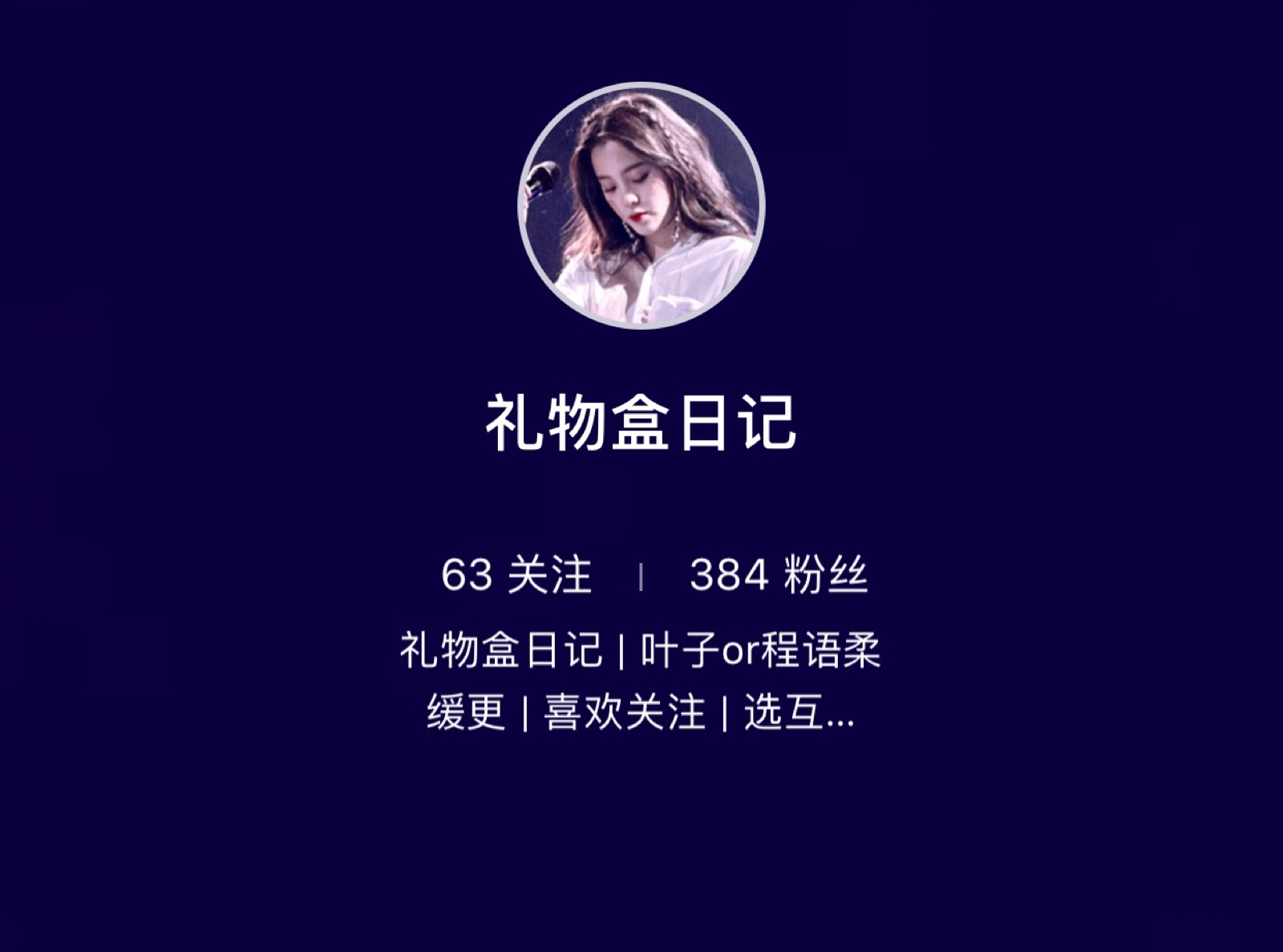Viewport: 1283px width, 952px height.
Task: Open the profile avatar photo
Action: pos(641,206)
